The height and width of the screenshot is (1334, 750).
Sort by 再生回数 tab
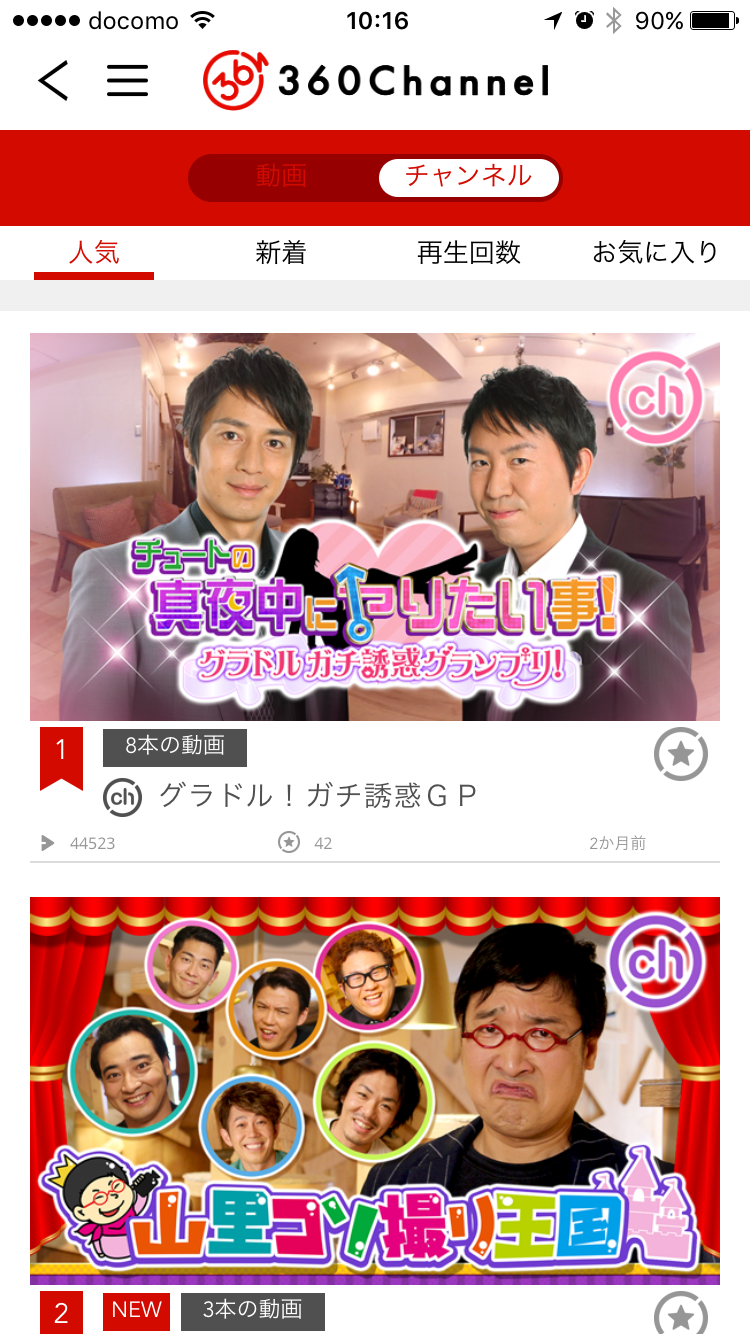(x=469, y=253)
